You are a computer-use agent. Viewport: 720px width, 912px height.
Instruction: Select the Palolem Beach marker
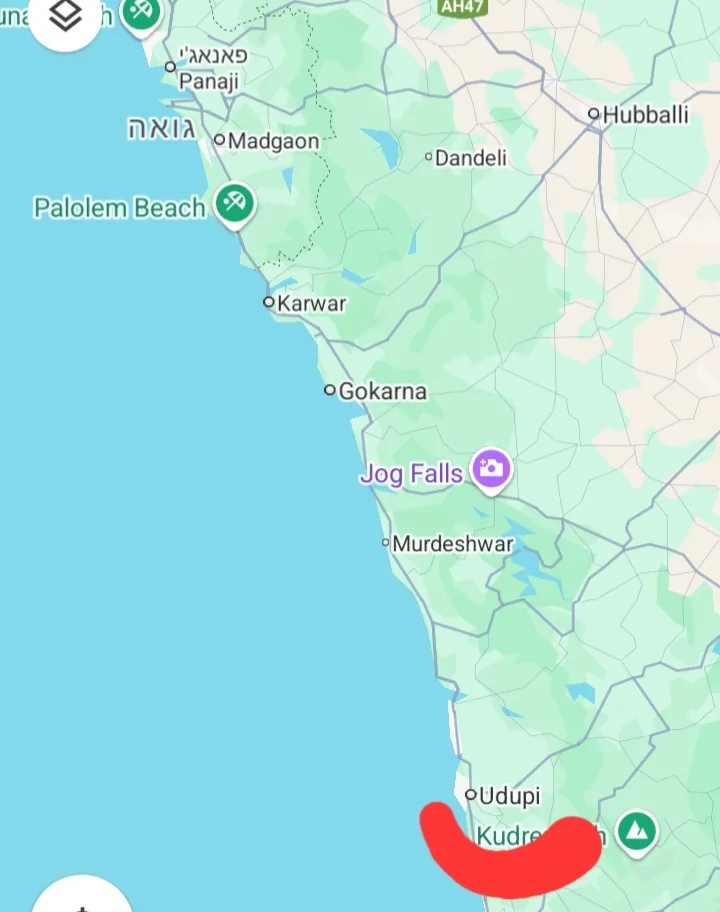235,203
